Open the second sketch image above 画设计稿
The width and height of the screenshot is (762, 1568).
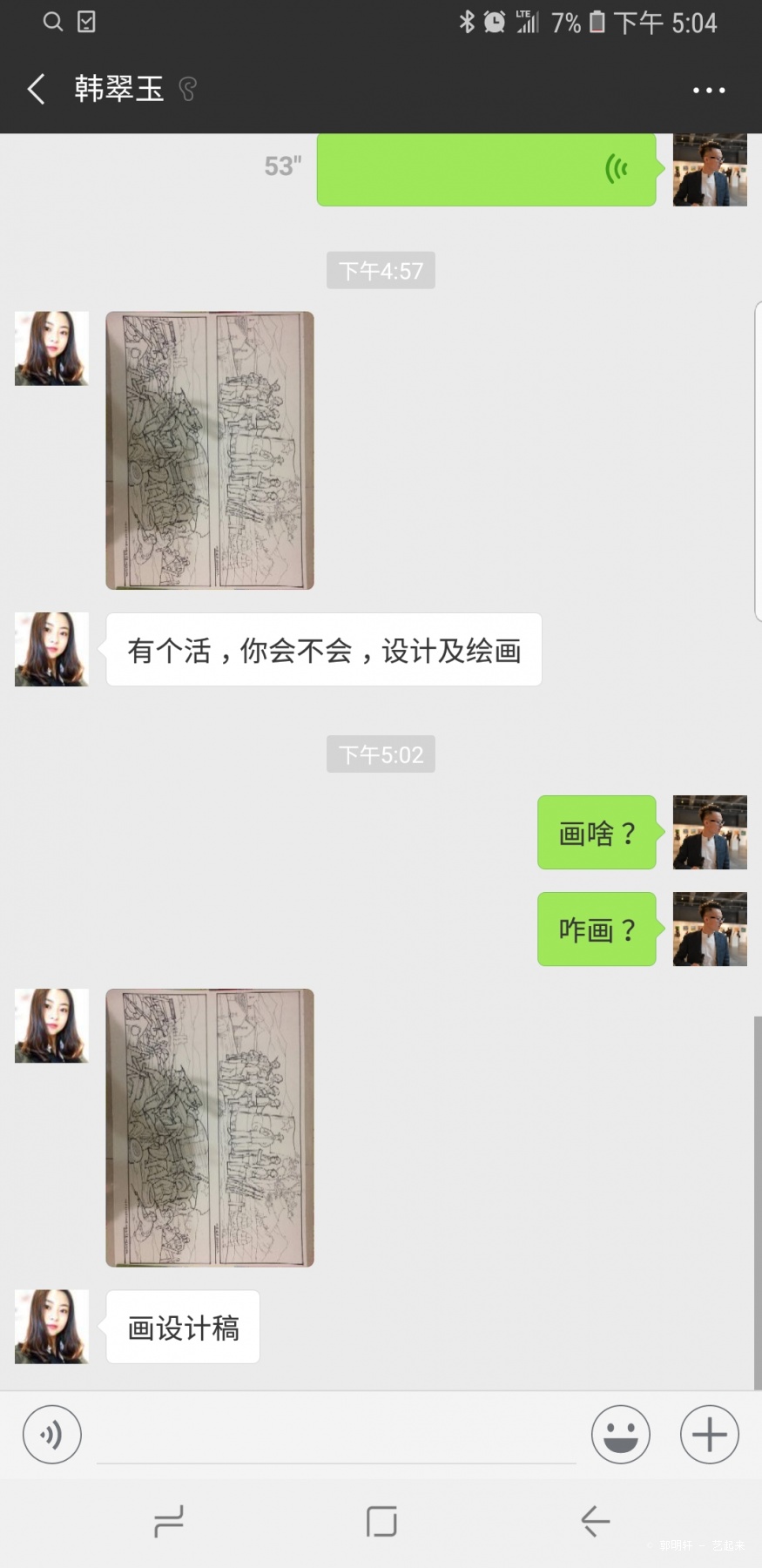210,1127
